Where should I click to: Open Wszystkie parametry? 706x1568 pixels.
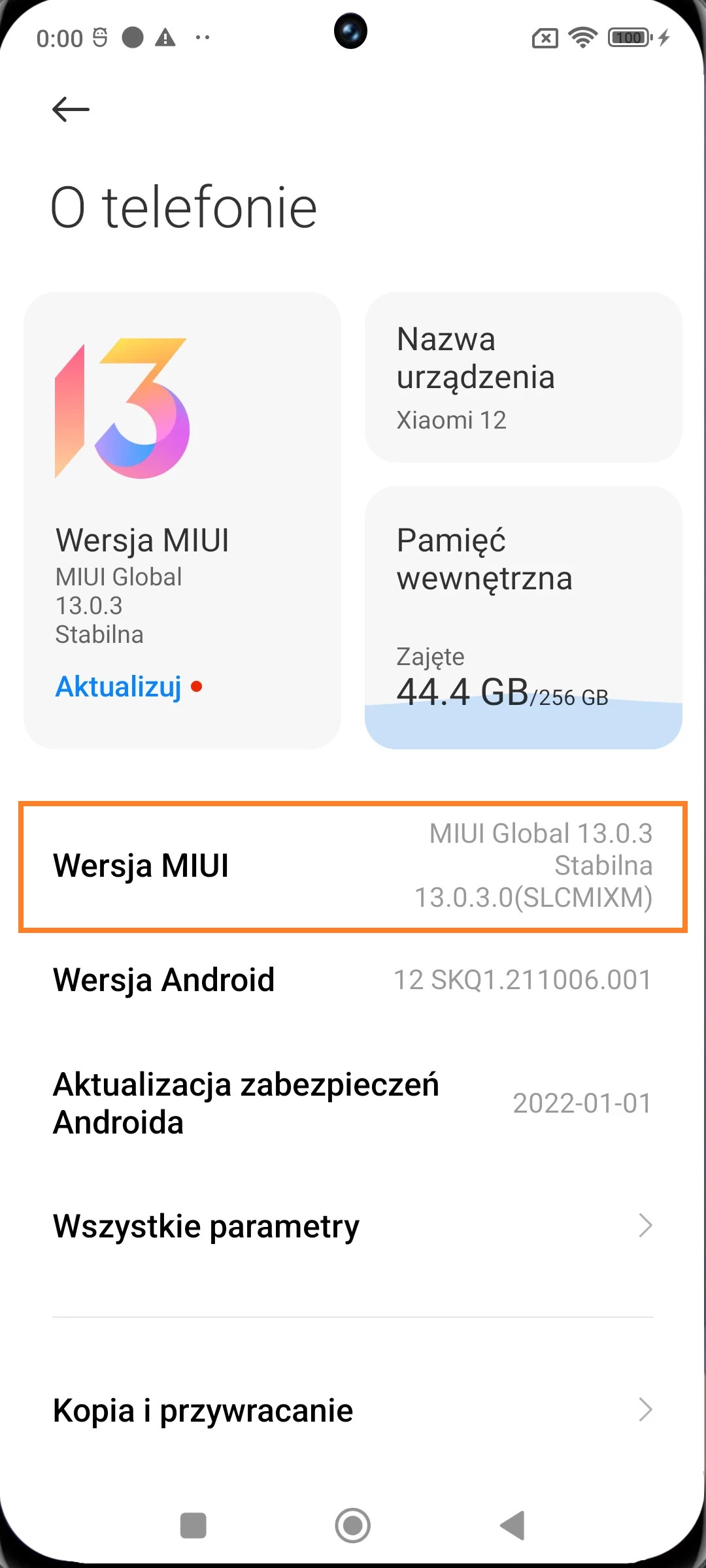click(x=353, y=1226)
